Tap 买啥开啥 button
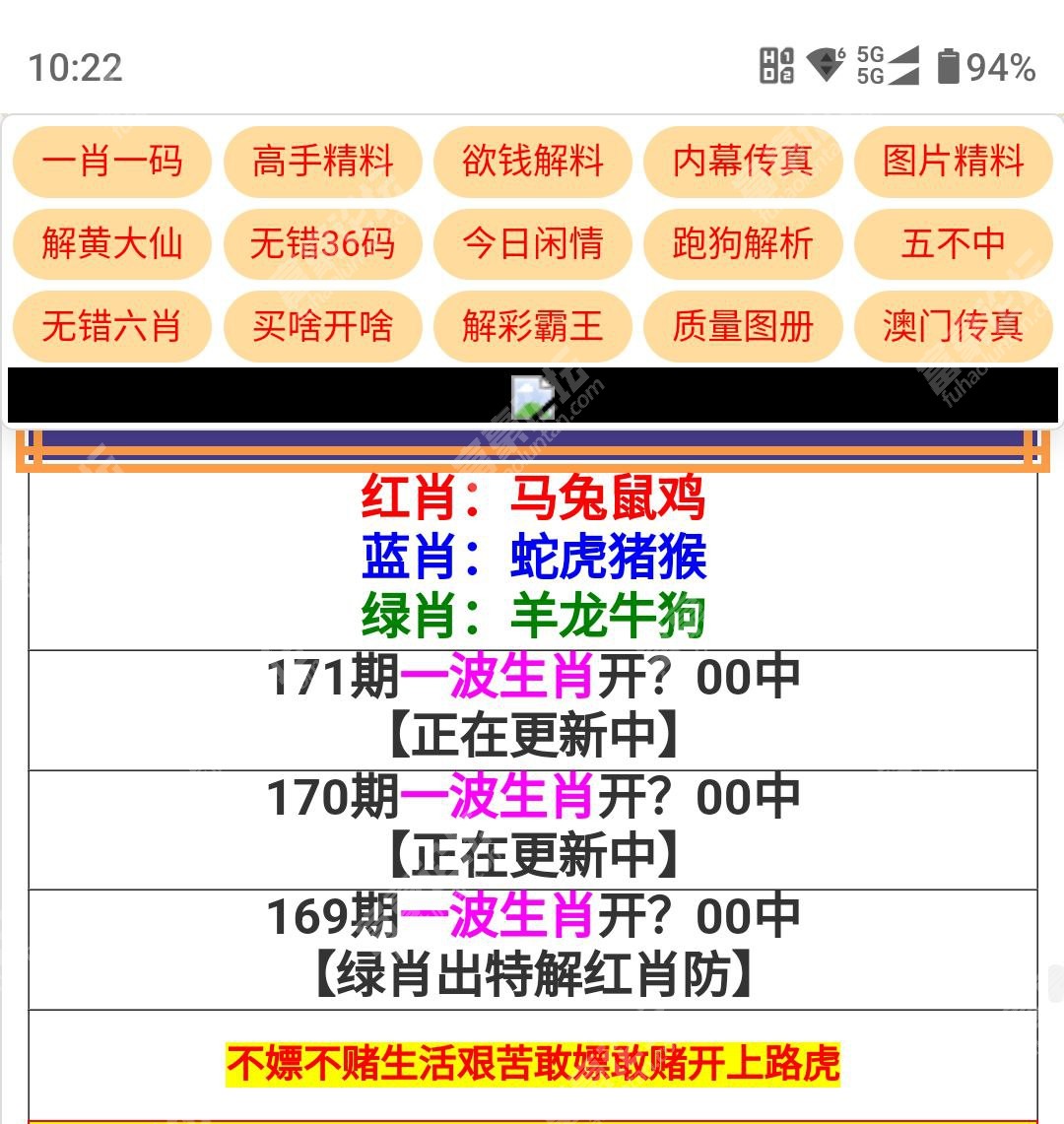The height and width of the screenshot is (1124, 1064). pyautogui.click(x=322, y=326)
